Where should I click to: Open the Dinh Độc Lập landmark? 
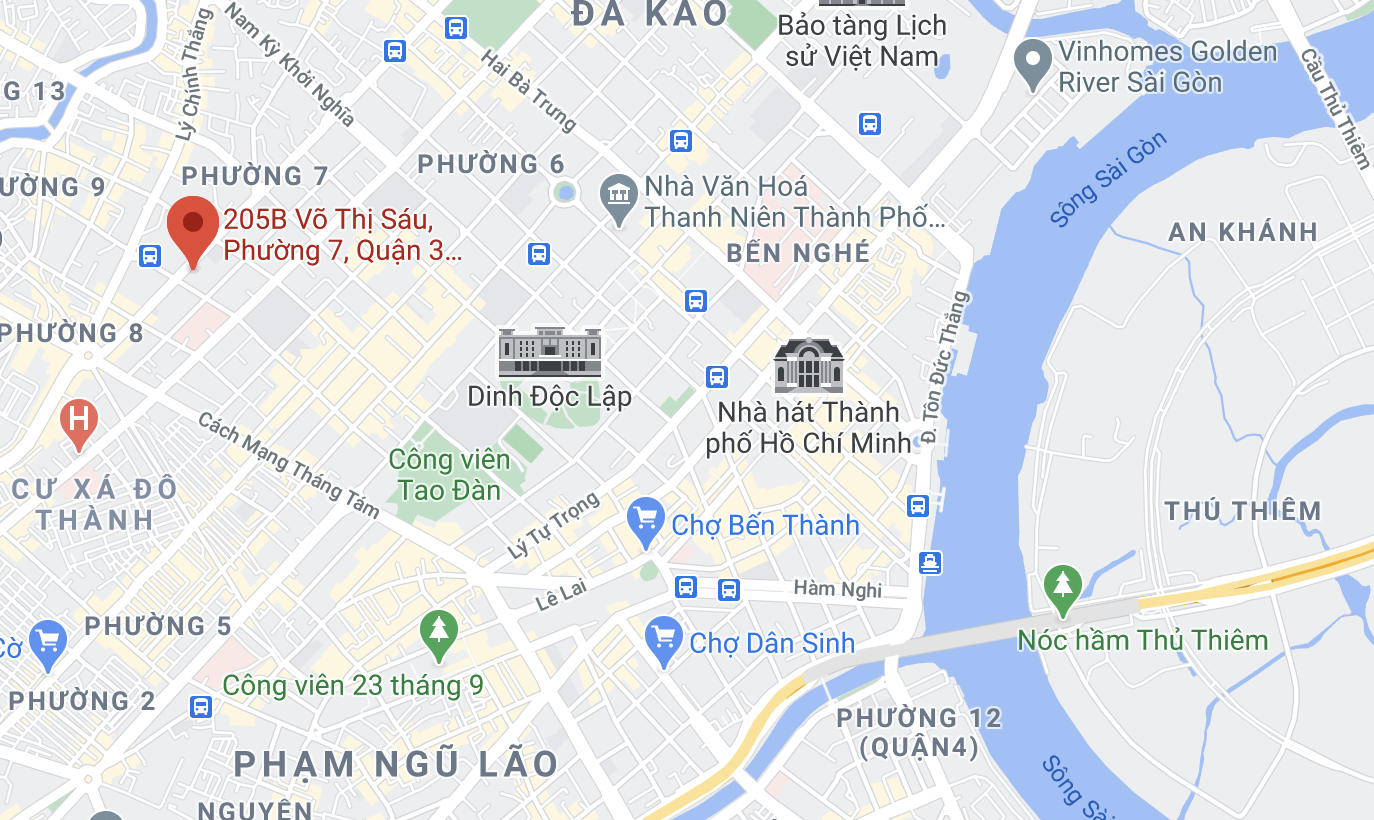tap(550, 353)
